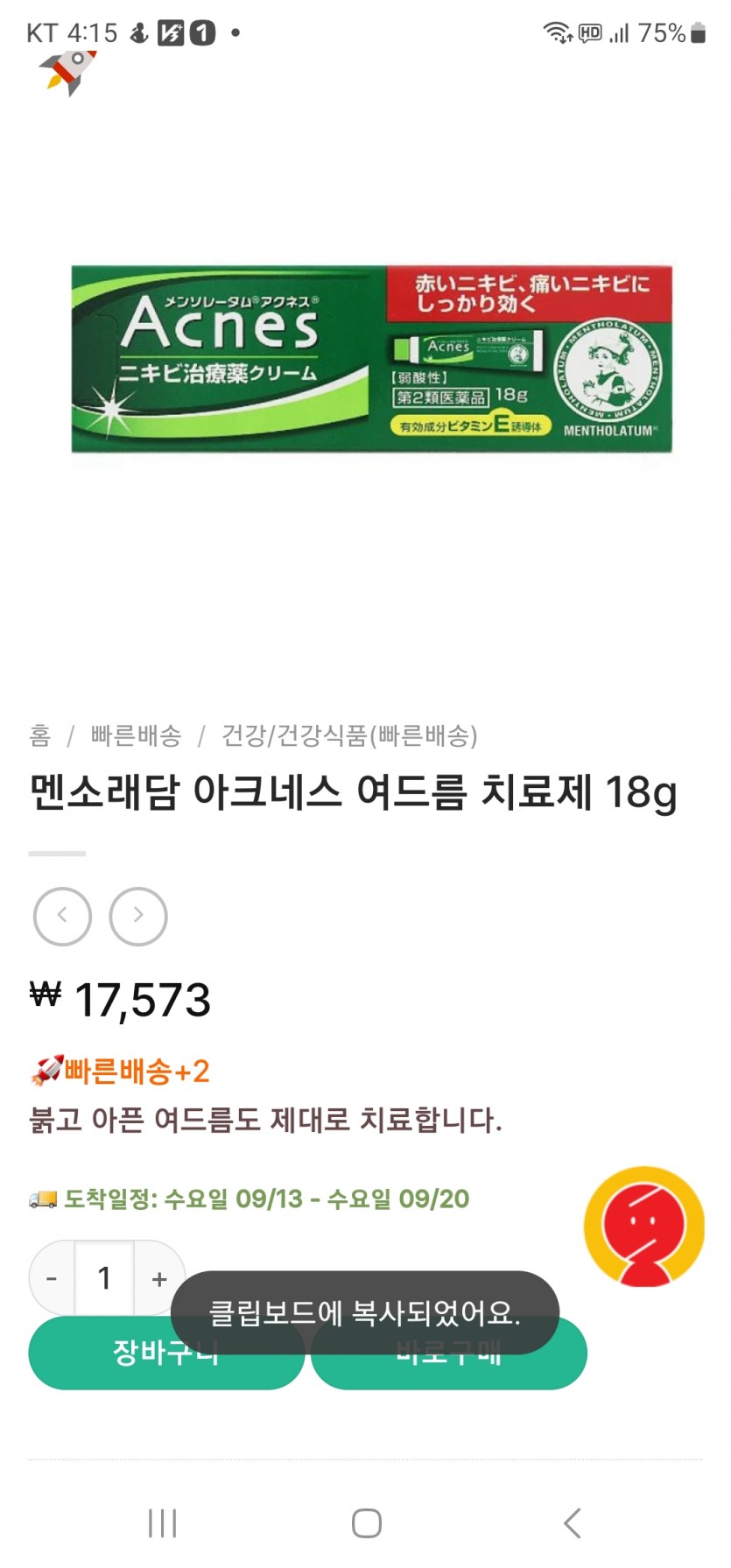The image size is (731, 1568).
Task: Open the 빠른배송 breadcrumb category
Action: pyautogui.click(x=136, y=735)
